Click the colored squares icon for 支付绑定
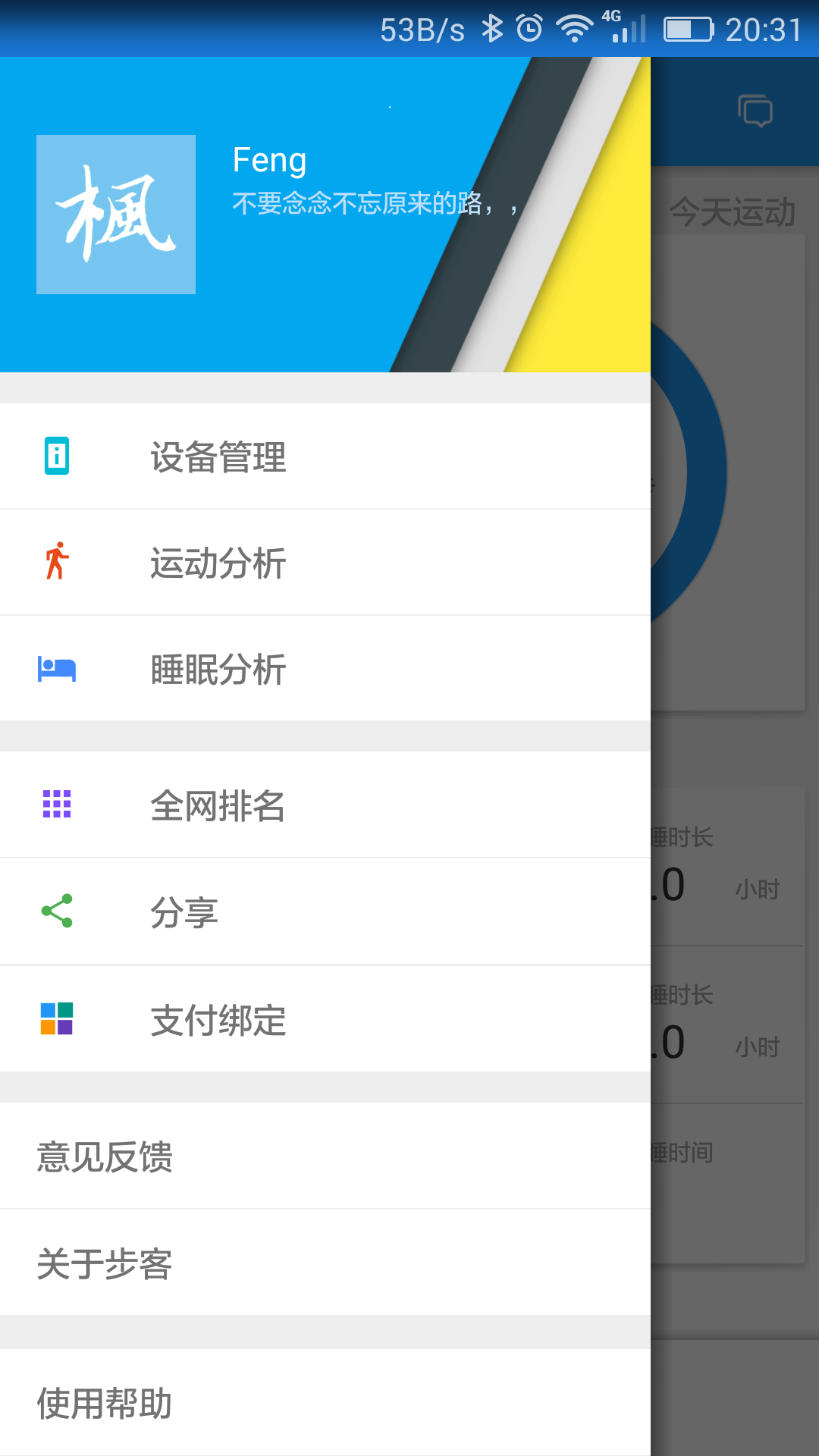Viewport: 819px width, 1456px height. click(57, 1019)
